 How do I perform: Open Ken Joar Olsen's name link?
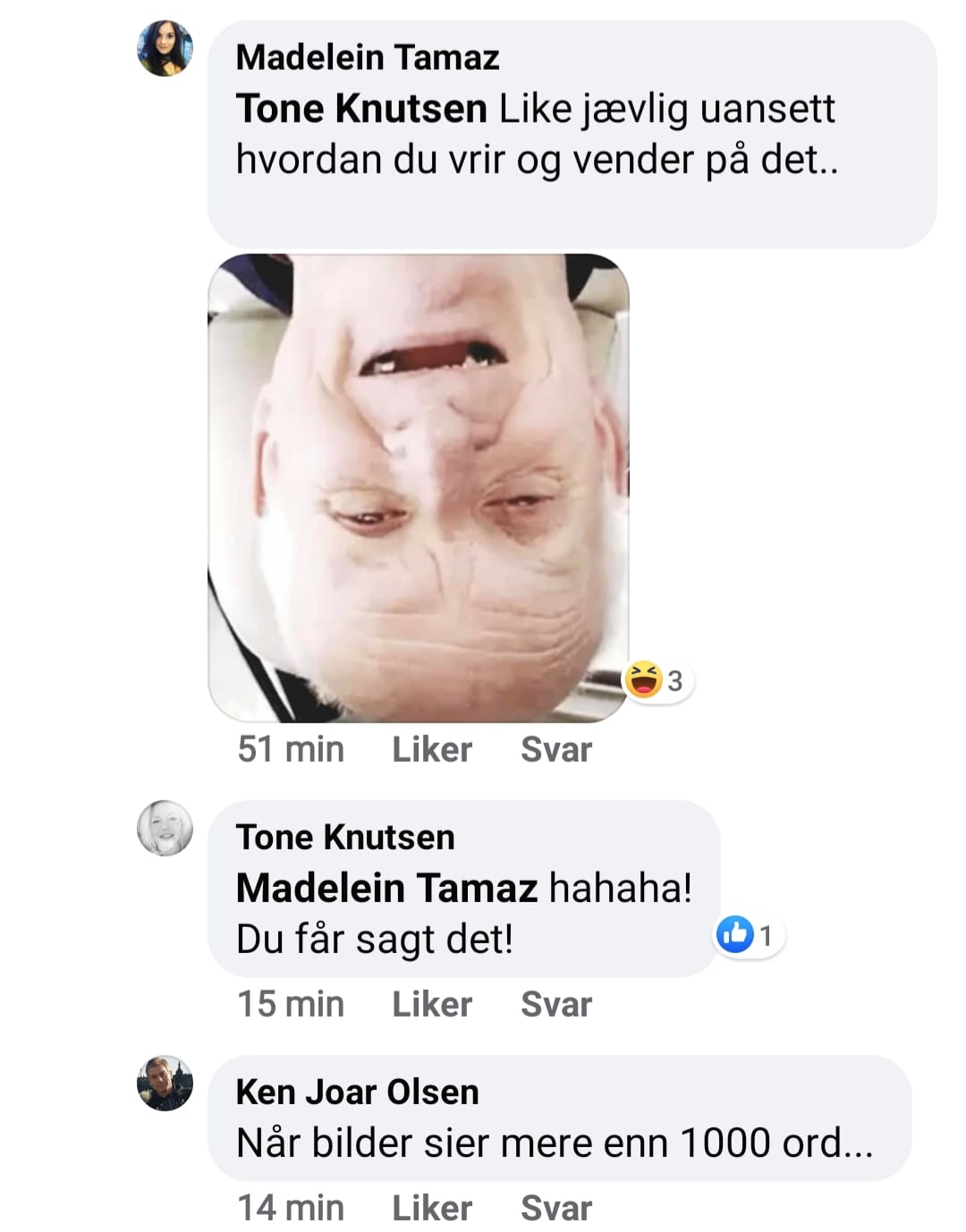point(357,1092)
